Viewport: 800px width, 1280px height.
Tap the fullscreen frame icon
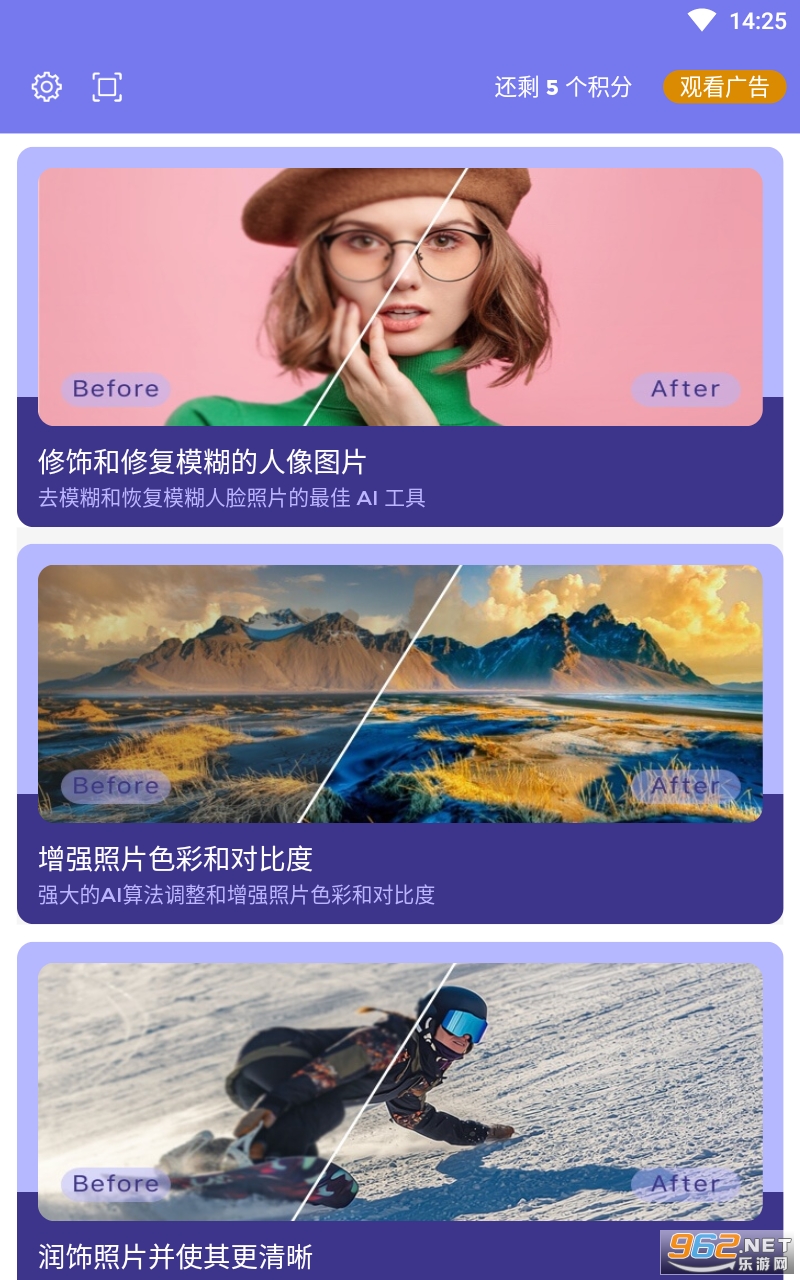tap(107, 87)
